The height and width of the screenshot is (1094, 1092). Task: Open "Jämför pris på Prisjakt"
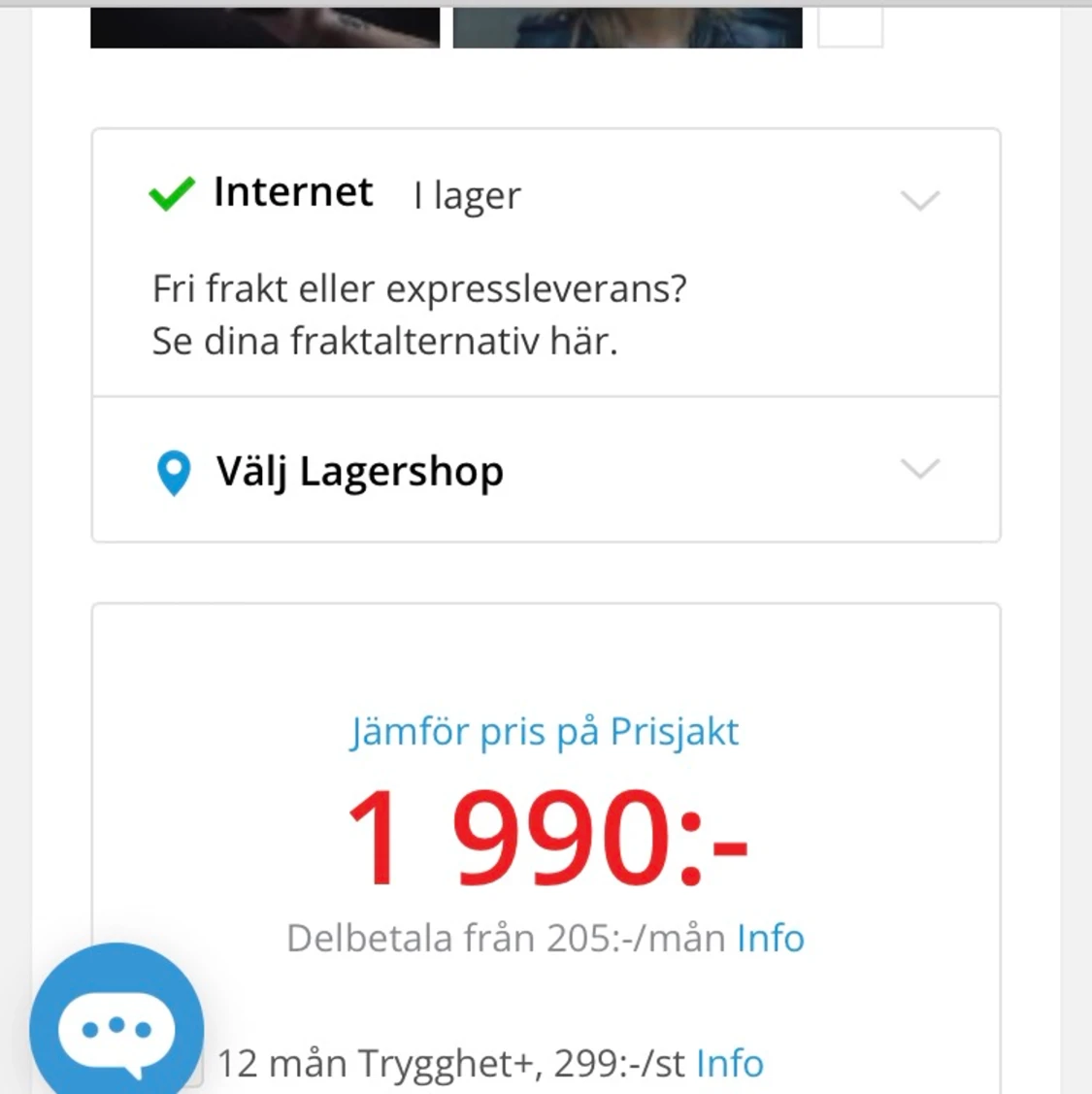coord(545,731)
